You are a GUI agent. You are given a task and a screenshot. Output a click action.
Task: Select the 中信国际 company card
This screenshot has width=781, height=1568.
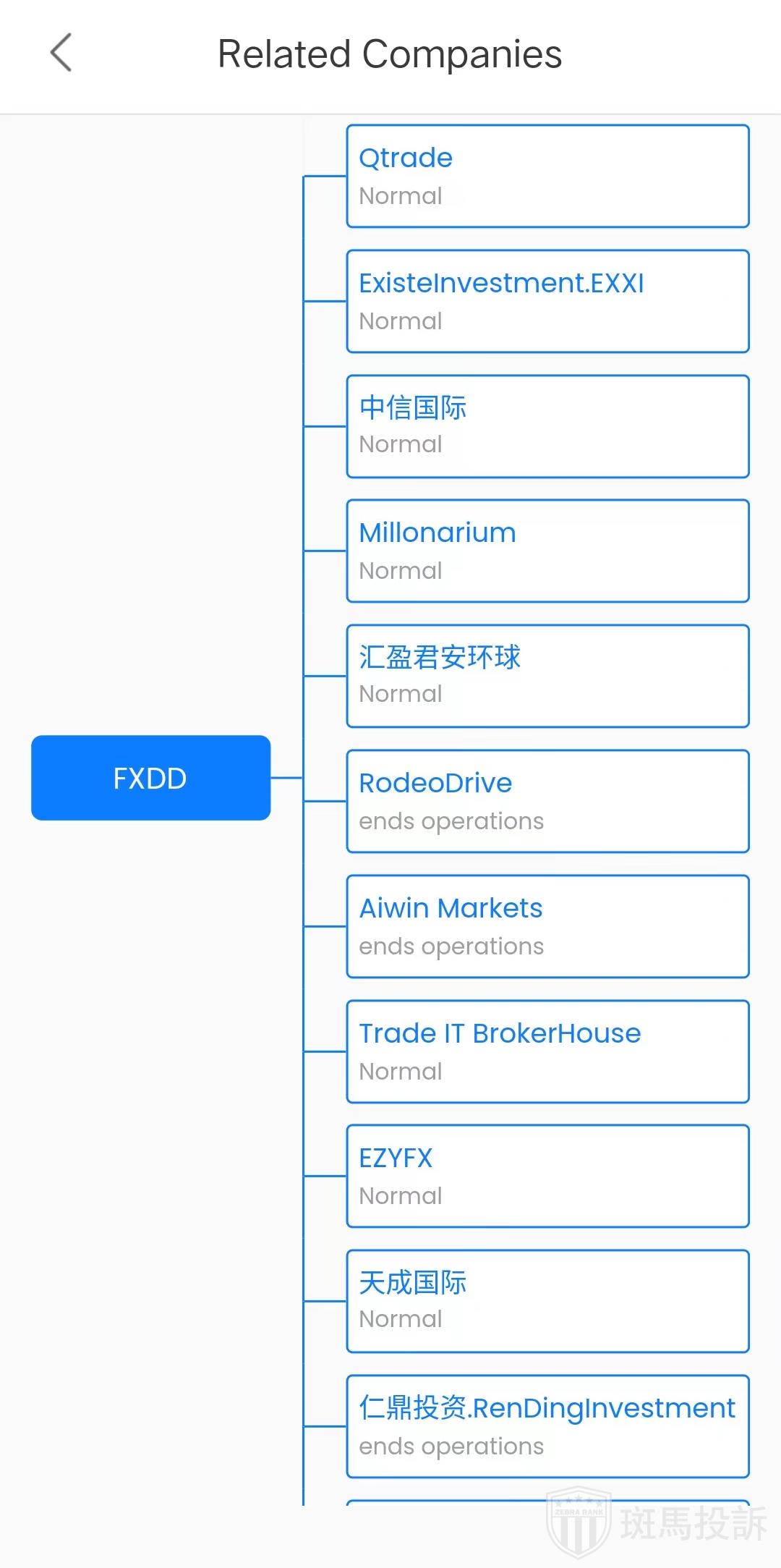click(x=547, y=426)
